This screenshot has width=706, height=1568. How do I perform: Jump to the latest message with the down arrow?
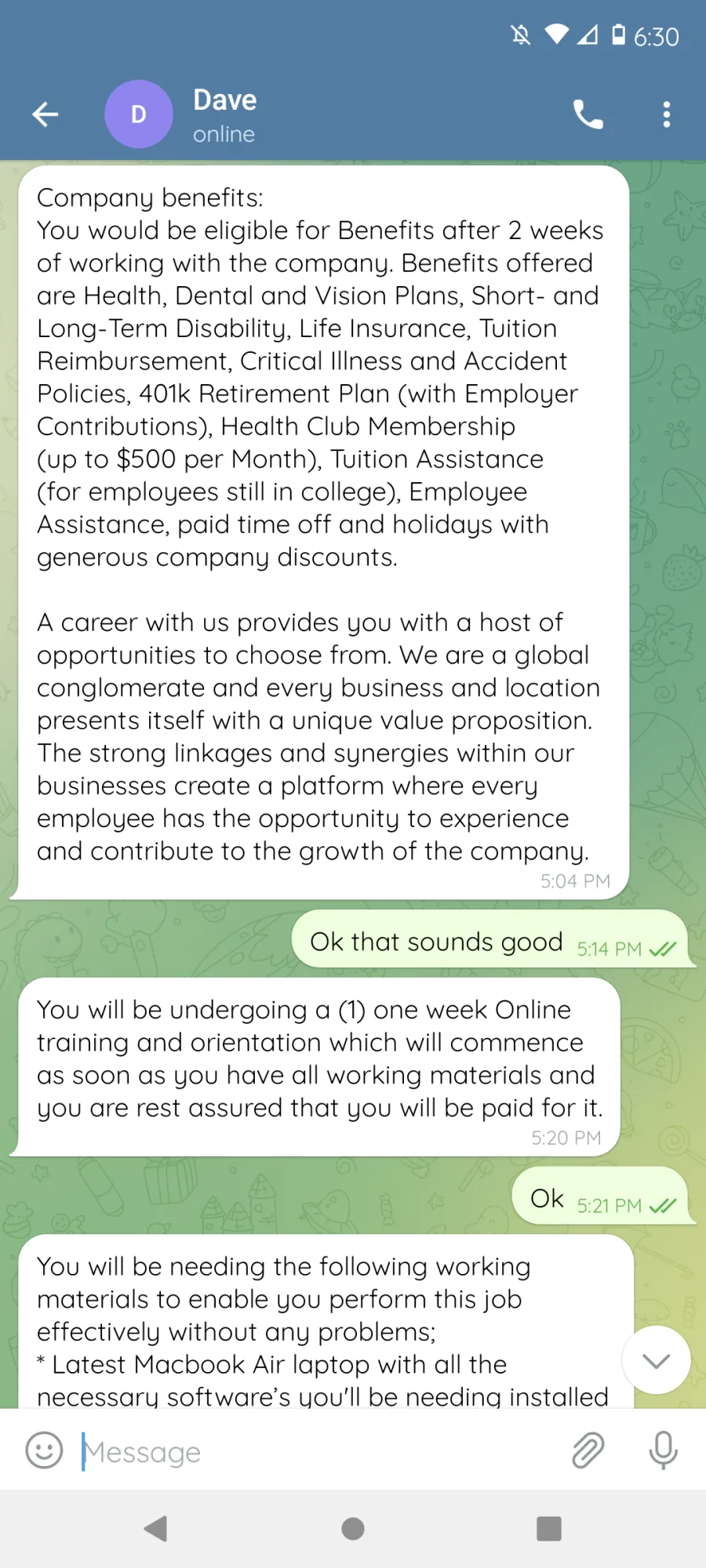pyautogui.click(x=657, y=1360)
